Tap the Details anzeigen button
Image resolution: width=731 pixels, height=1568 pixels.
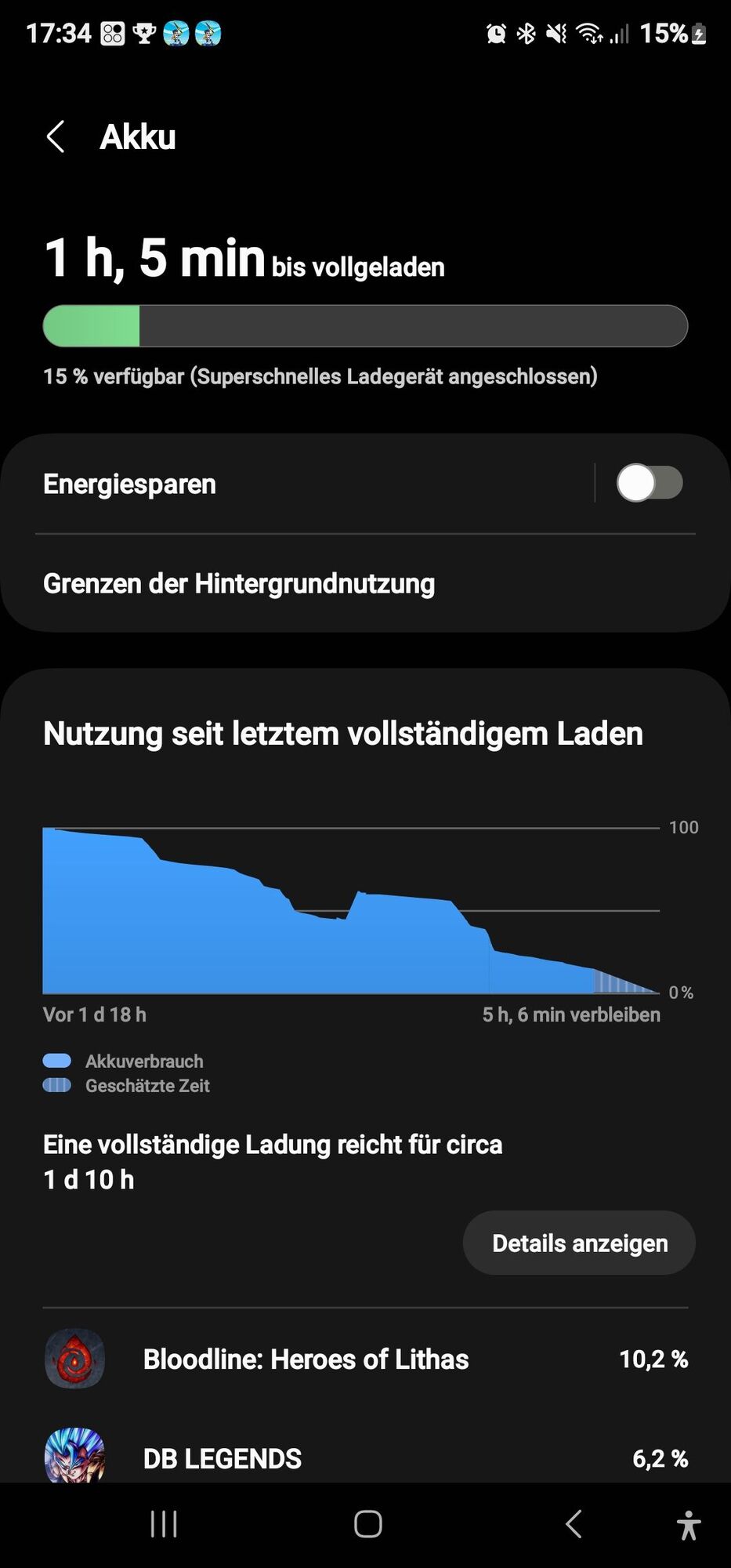(x=579, y=1243)
